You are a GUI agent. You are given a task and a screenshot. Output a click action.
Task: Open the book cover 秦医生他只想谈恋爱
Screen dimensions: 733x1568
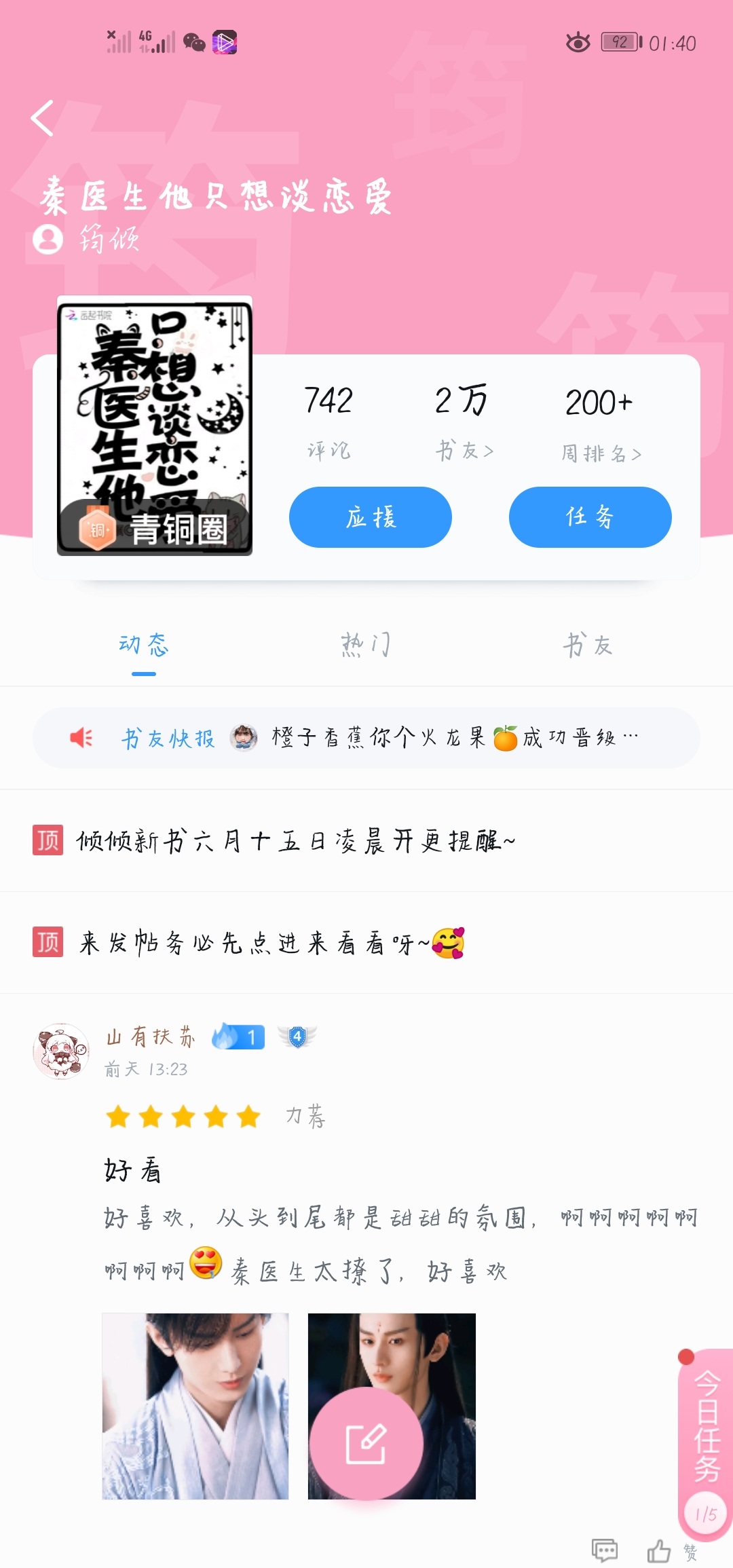[x=155, y=426]
